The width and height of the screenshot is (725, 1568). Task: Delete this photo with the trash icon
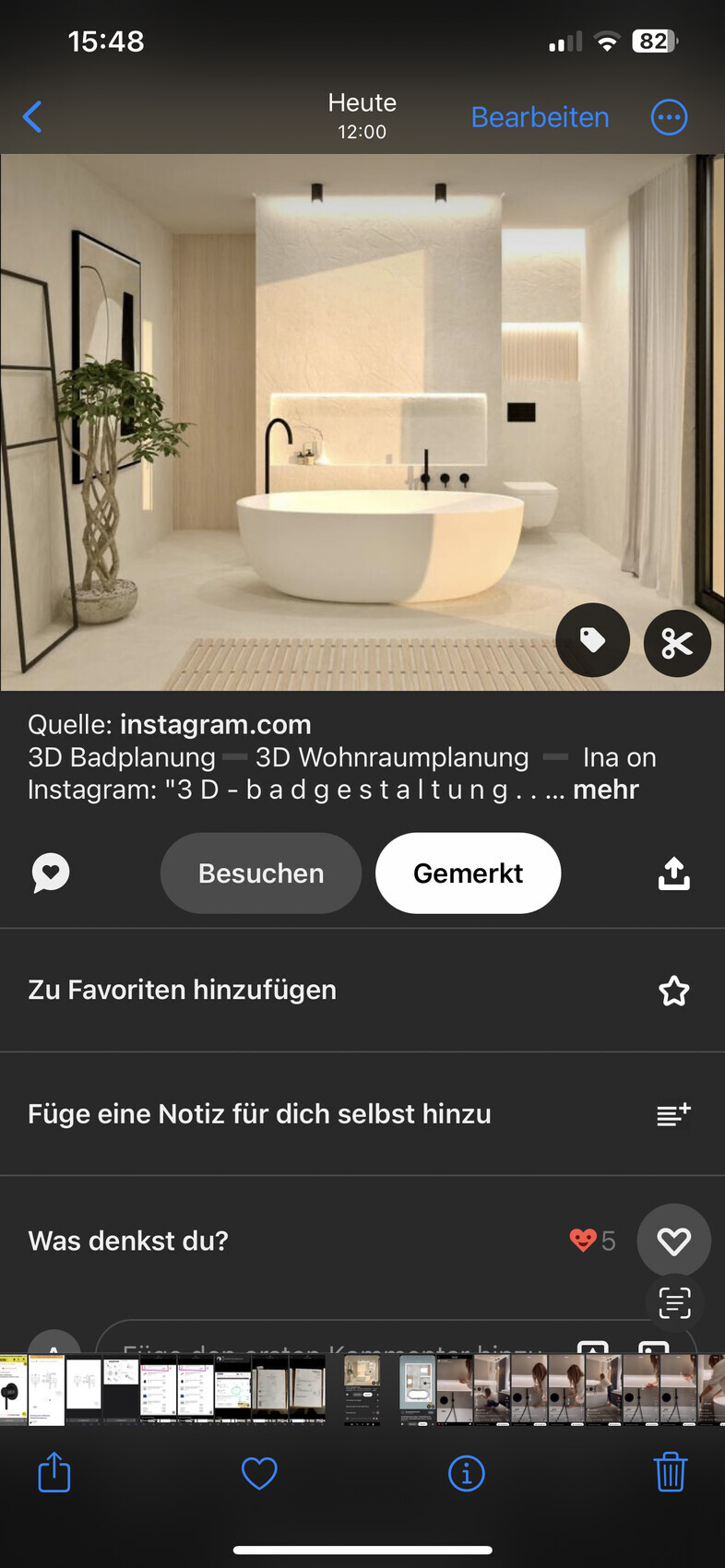click(x=671, y=1472)
